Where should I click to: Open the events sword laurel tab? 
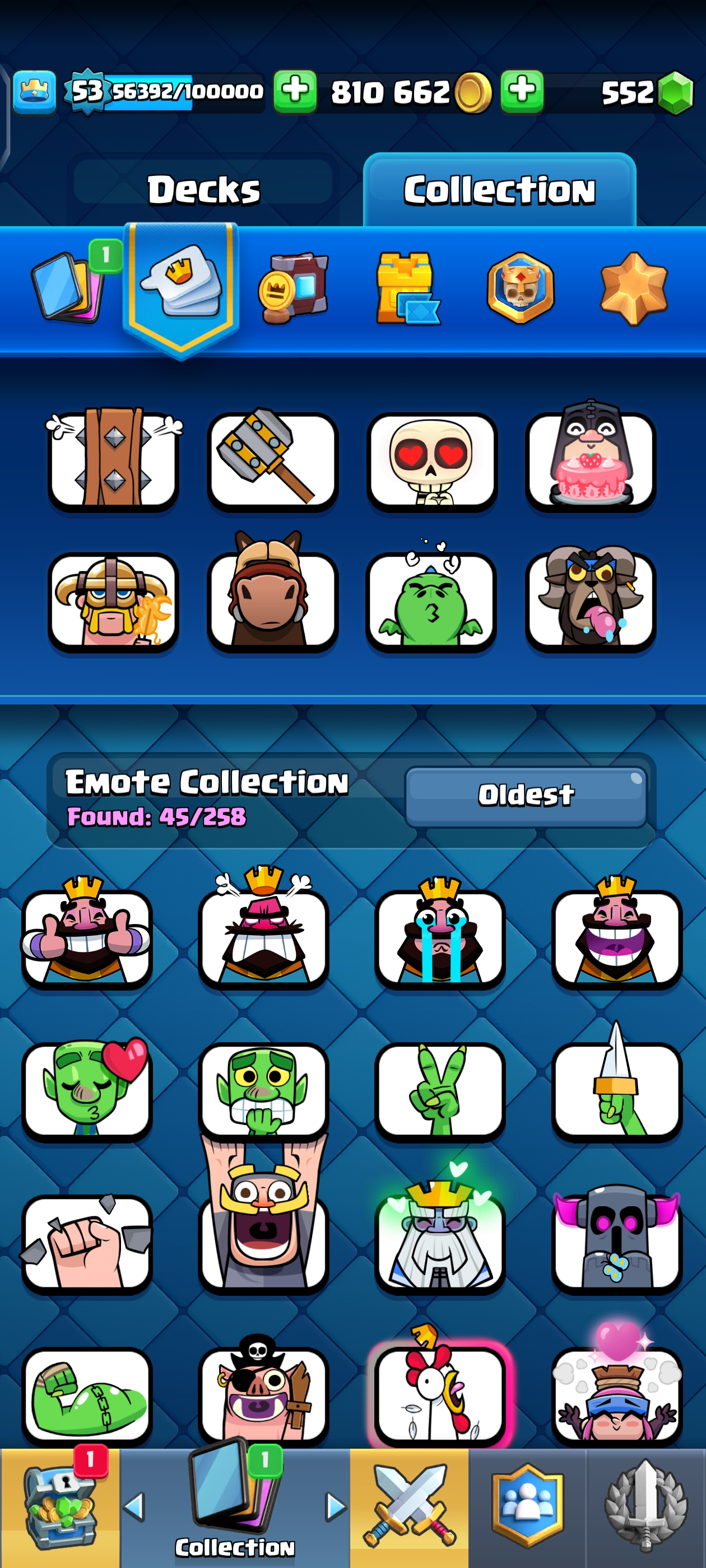[645, 1507]
